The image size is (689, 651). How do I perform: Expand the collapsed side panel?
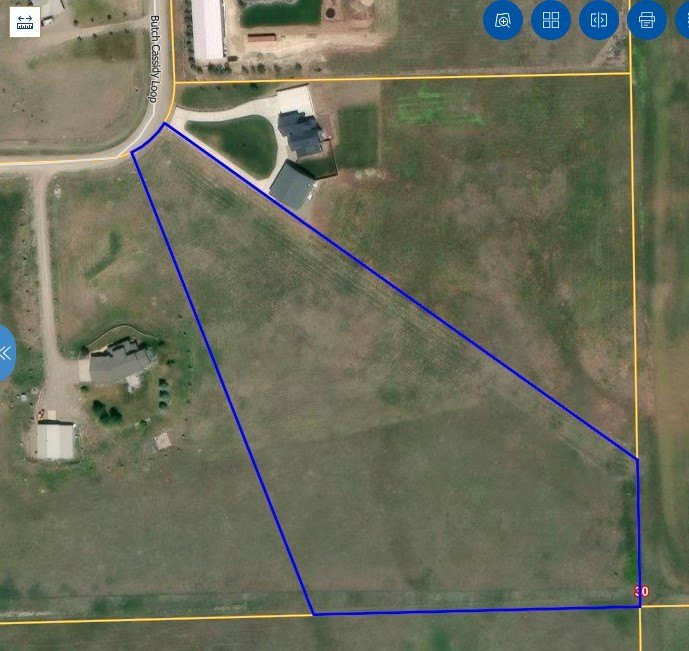pyautogui.click(x=5, y=352)
